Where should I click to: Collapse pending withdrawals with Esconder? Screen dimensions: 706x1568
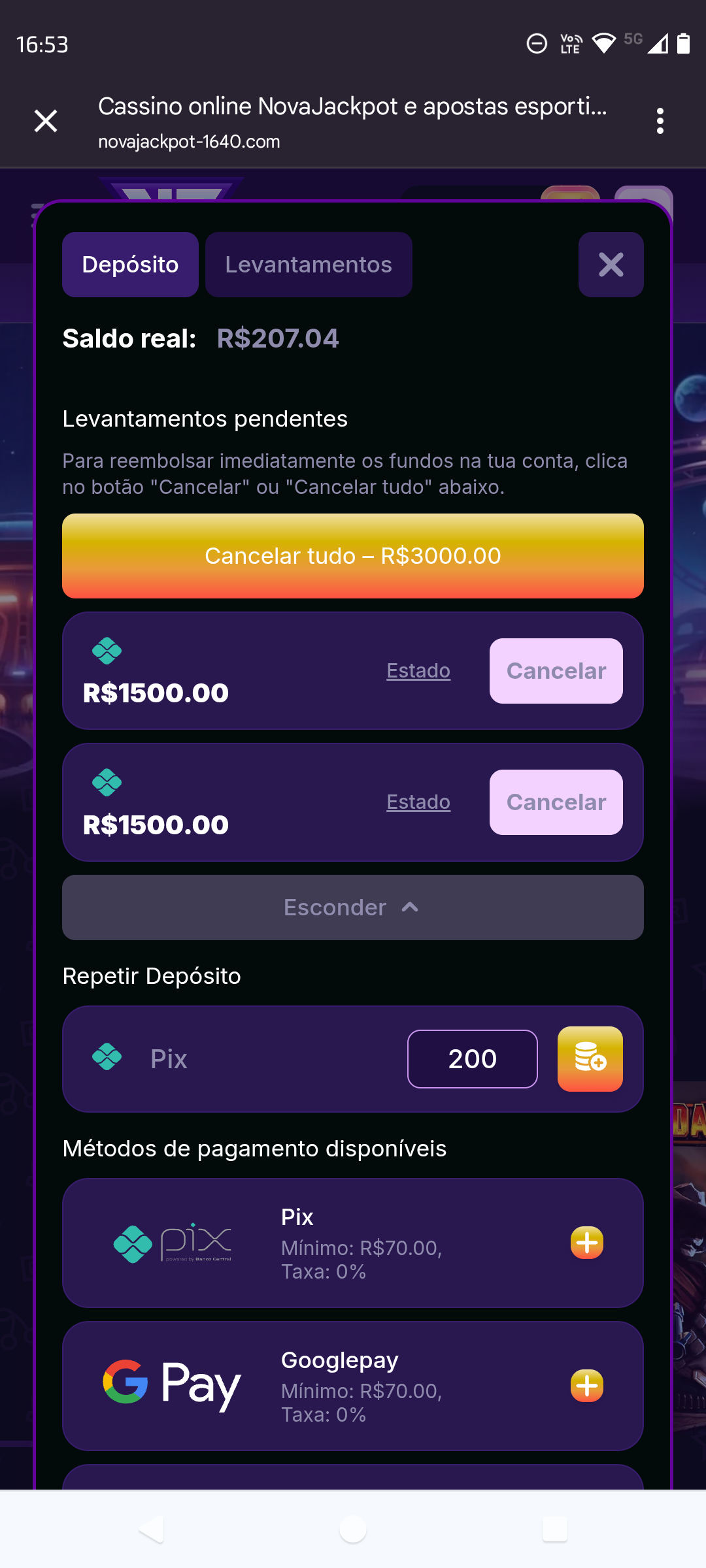point(353,907)
